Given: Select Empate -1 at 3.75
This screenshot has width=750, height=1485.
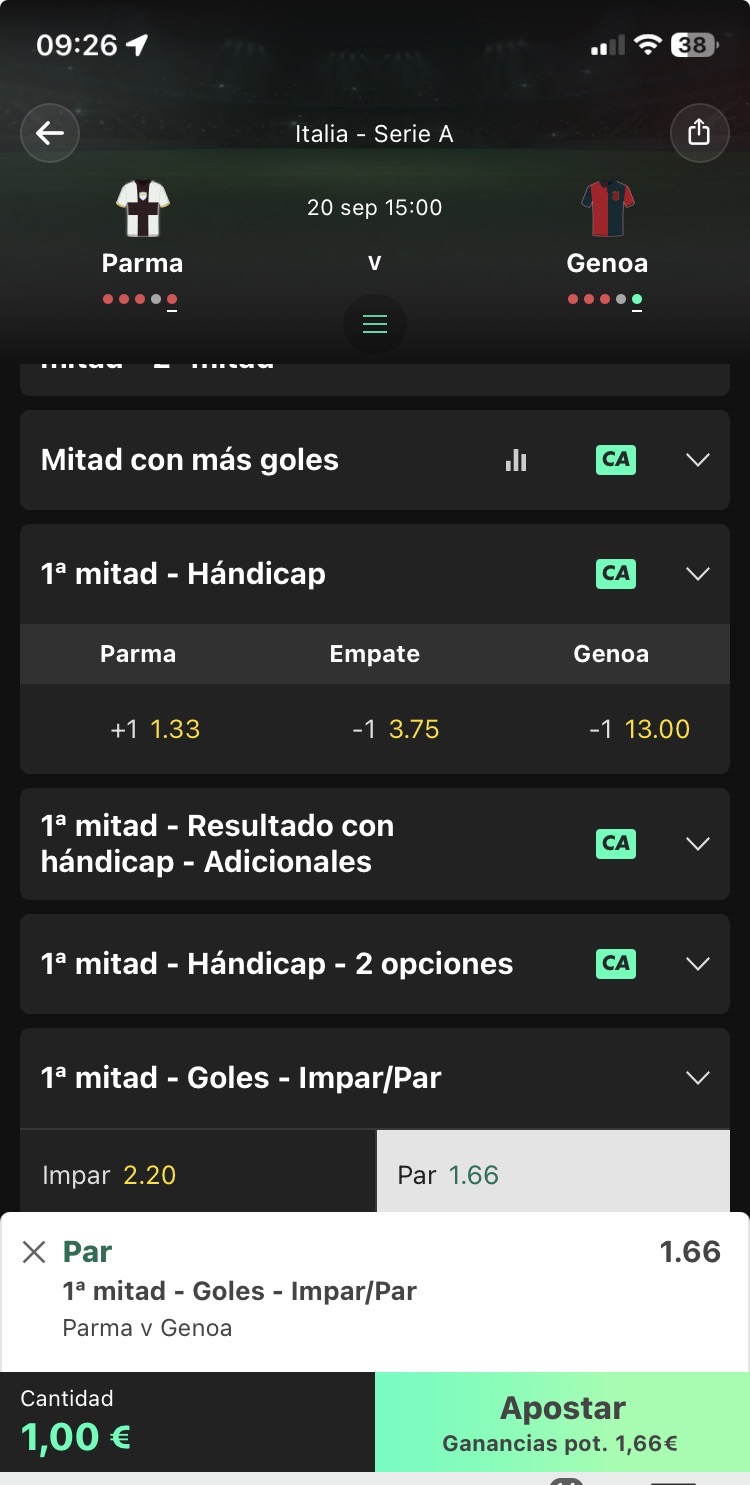Looking at the screenshot, I should 375,729.
